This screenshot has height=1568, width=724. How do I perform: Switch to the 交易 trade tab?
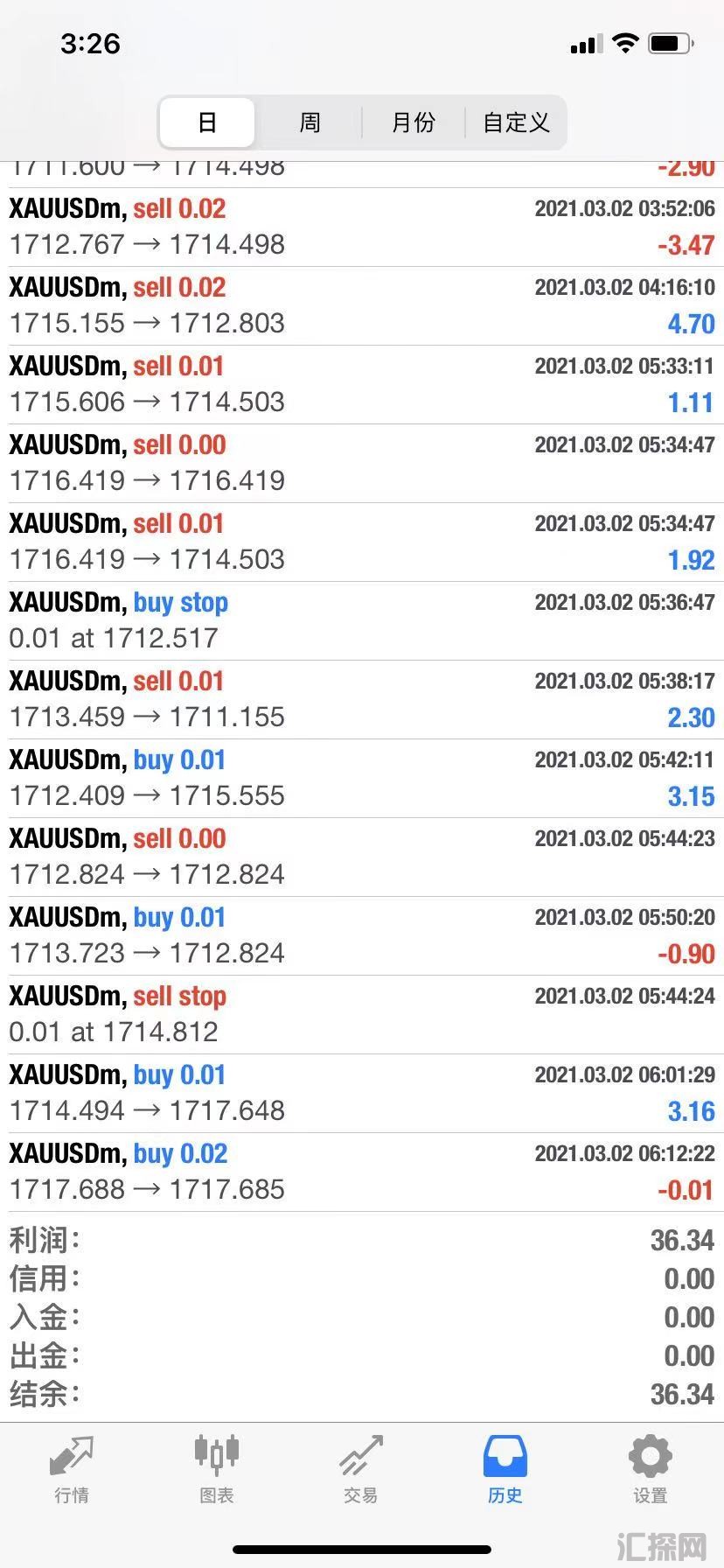pyautogui.click(x=360, y=1469)
